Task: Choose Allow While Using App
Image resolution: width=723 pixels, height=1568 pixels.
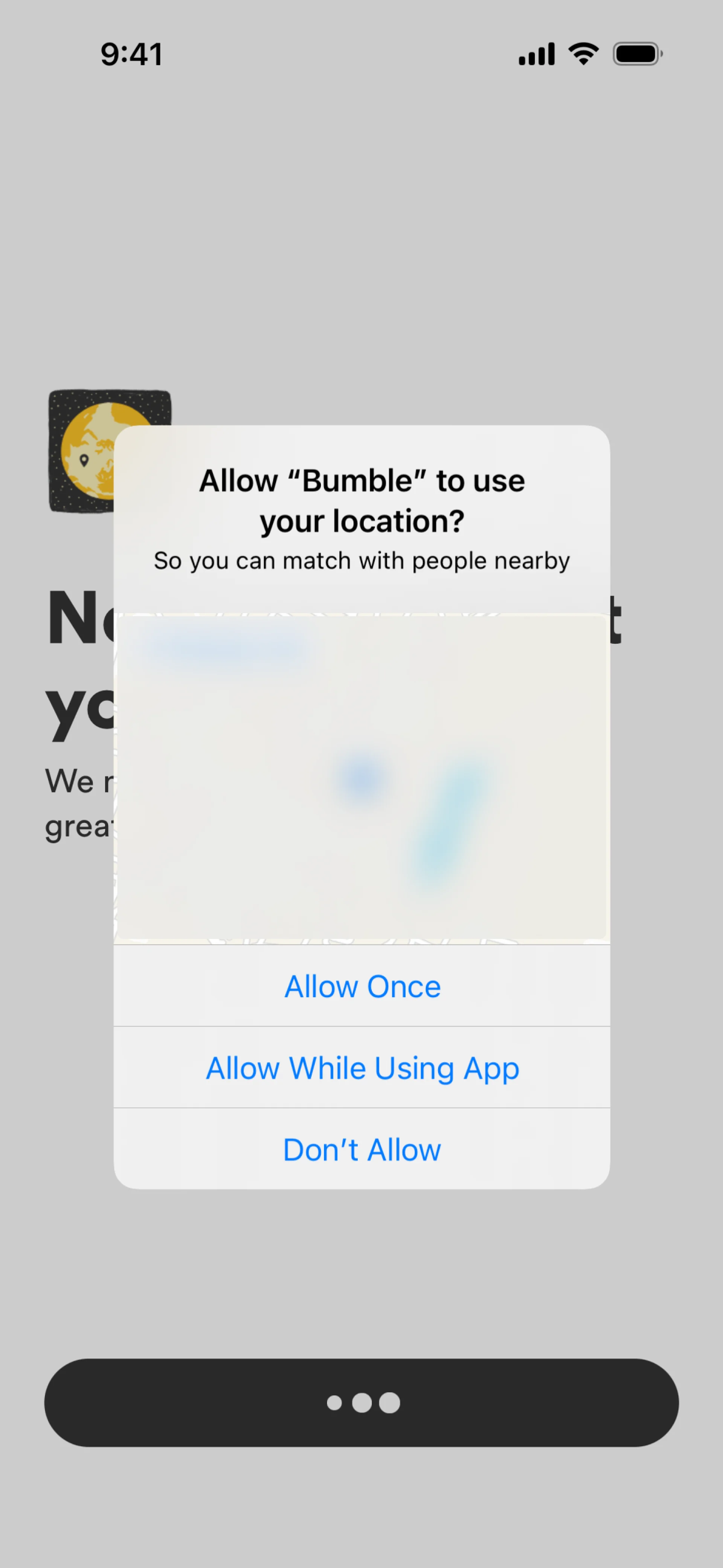Action: (x=361, y=1068)
